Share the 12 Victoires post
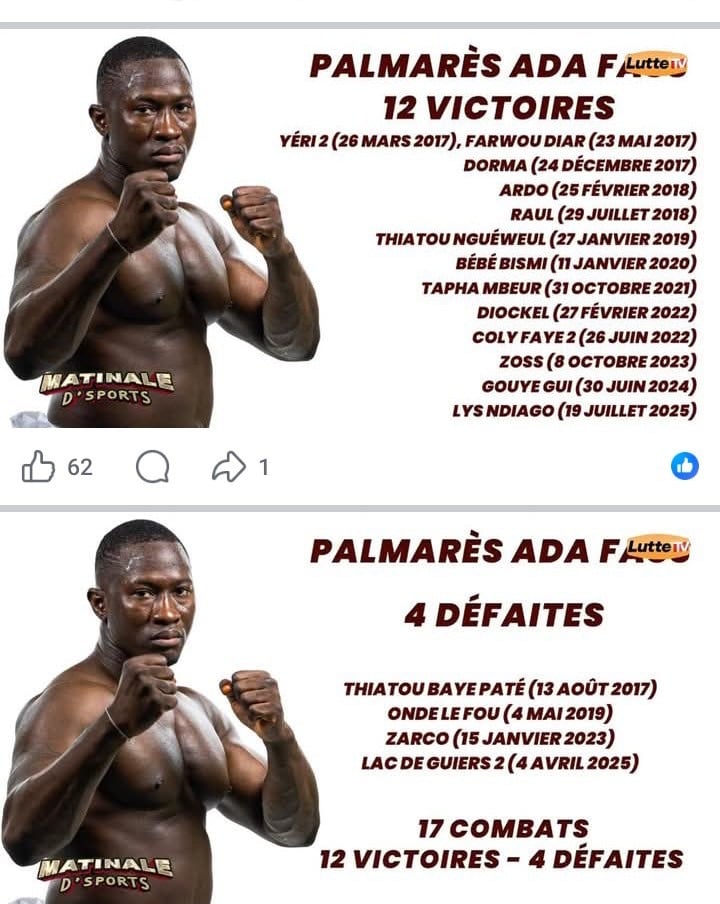This screenshot has height=904, width=720. click(229, 466)
